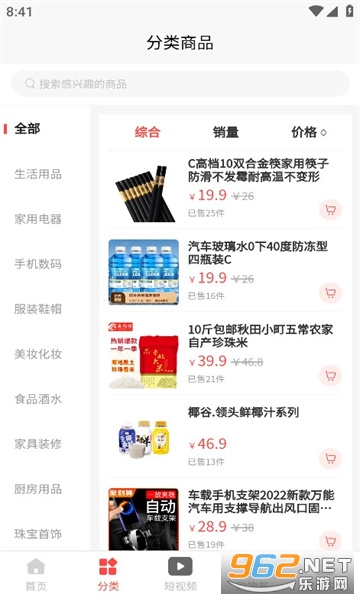The width and height of the screenshot is (360, 600).
Task: Add 汽车玻璃水 to the cart
Action: click(331, 293)
